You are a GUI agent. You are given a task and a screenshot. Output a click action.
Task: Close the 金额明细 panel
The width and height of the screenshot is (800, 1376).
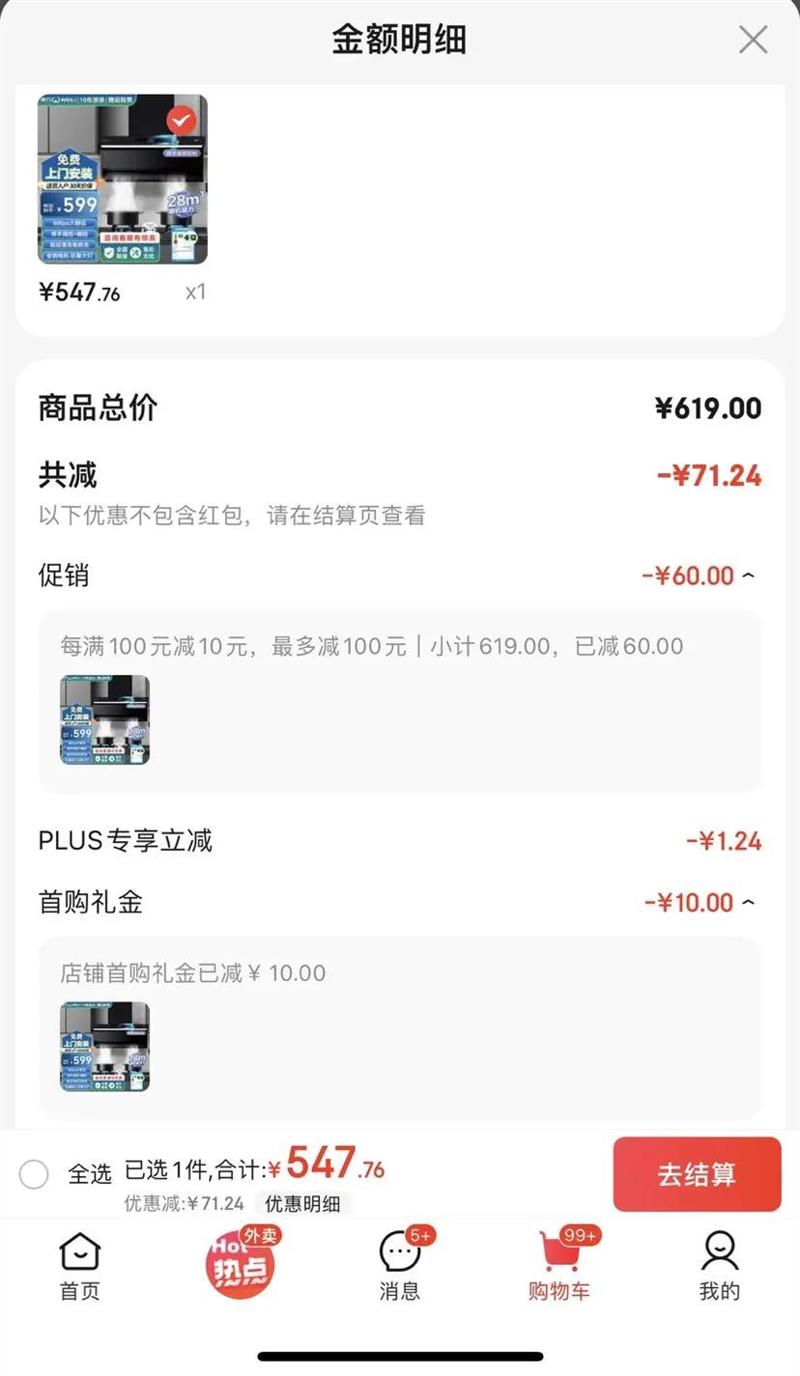[752, 40]
